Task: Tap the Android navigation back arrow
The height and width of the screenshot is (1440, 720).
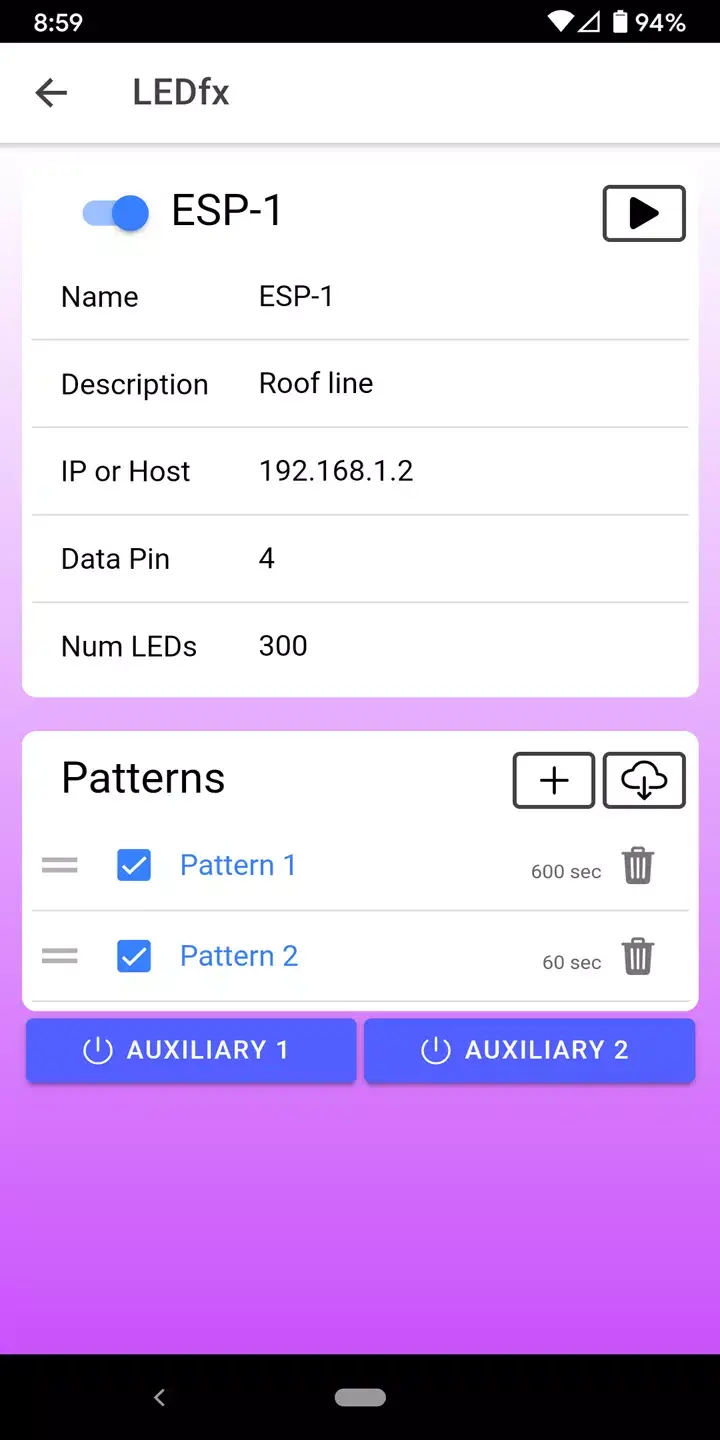Action: (x=159, y=1397)
